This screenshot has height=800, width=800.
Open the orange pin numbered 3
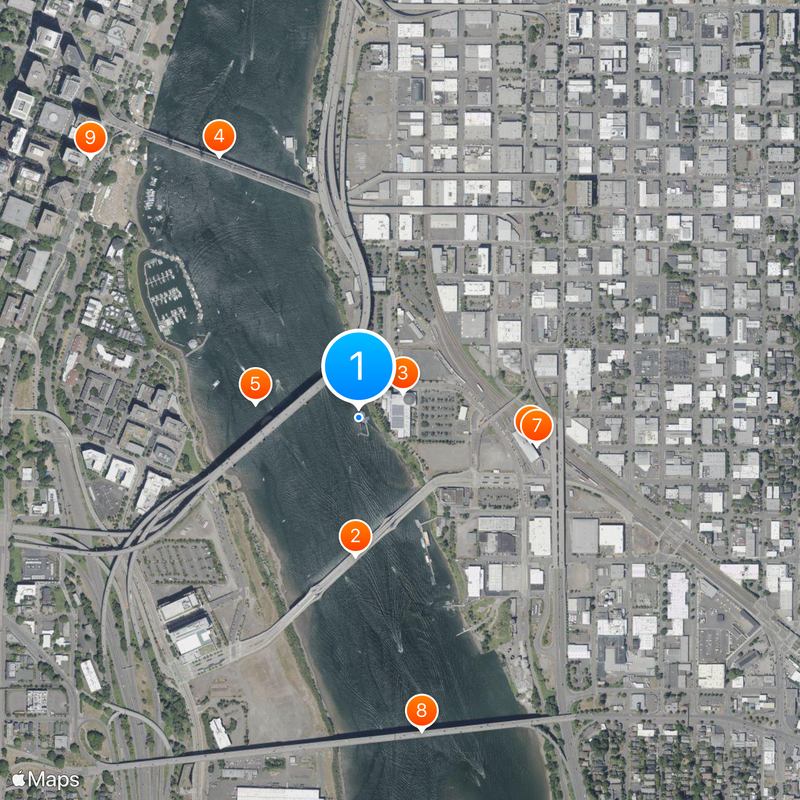pos(405,373)
